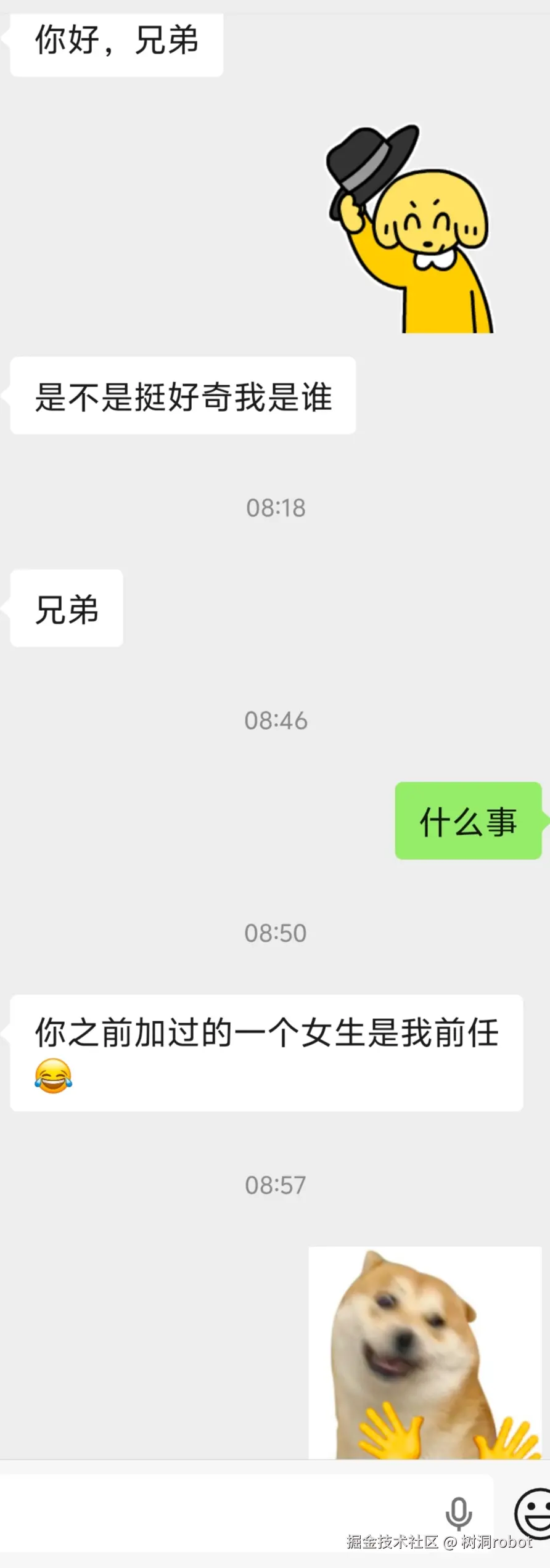
Task: Click the 08:46 timestamp
Action: pos(275,721)
